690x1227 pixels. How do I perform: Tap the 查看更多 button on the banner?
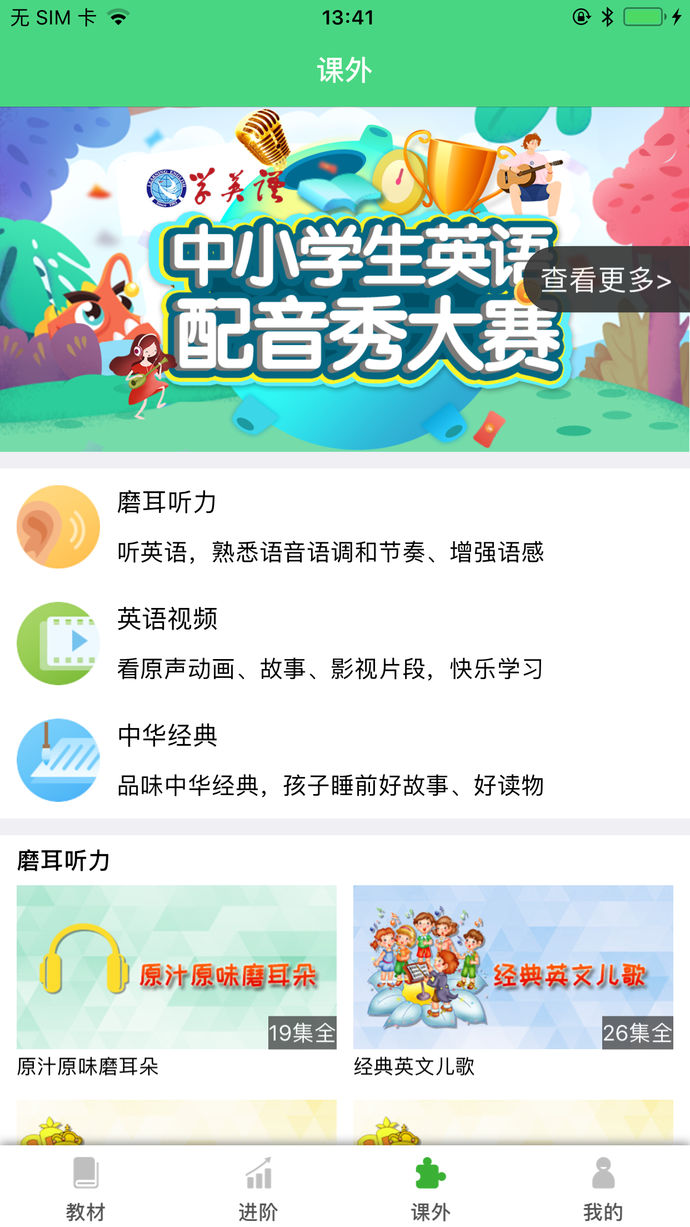pyautogui.click(x=606, y=280)
